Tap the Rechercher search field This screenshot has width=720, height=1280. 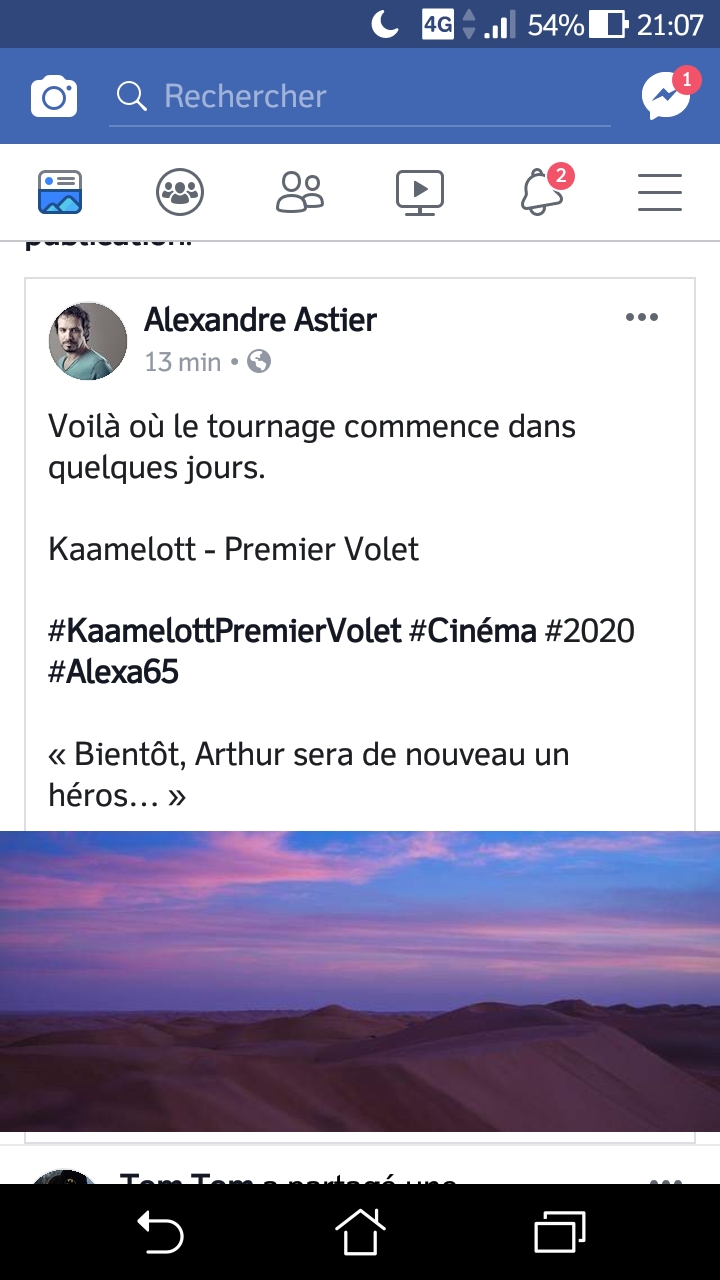[x=360, y=97]
